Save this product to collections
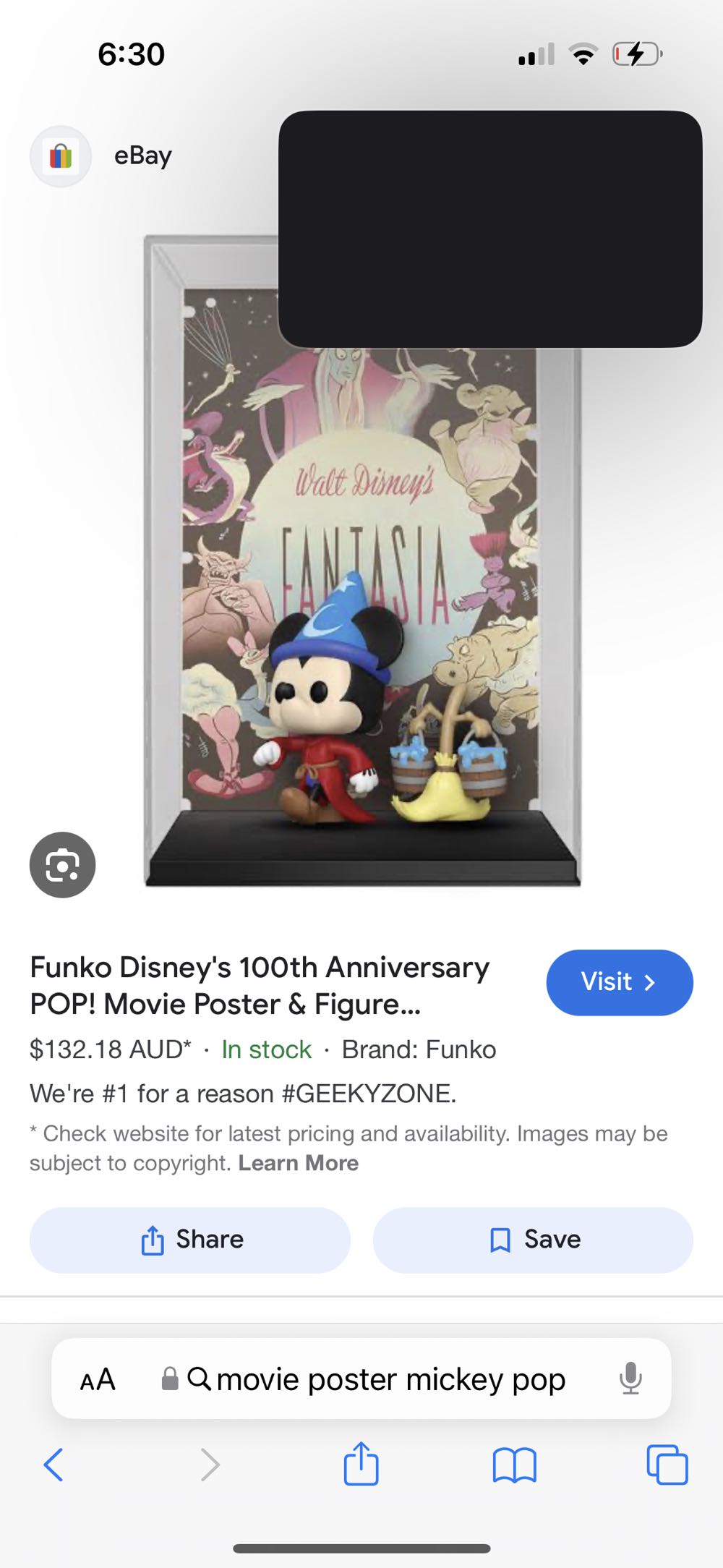The height and width of the screenshot is (1568, 723). pyautogui.click(x=533, y=1239)
